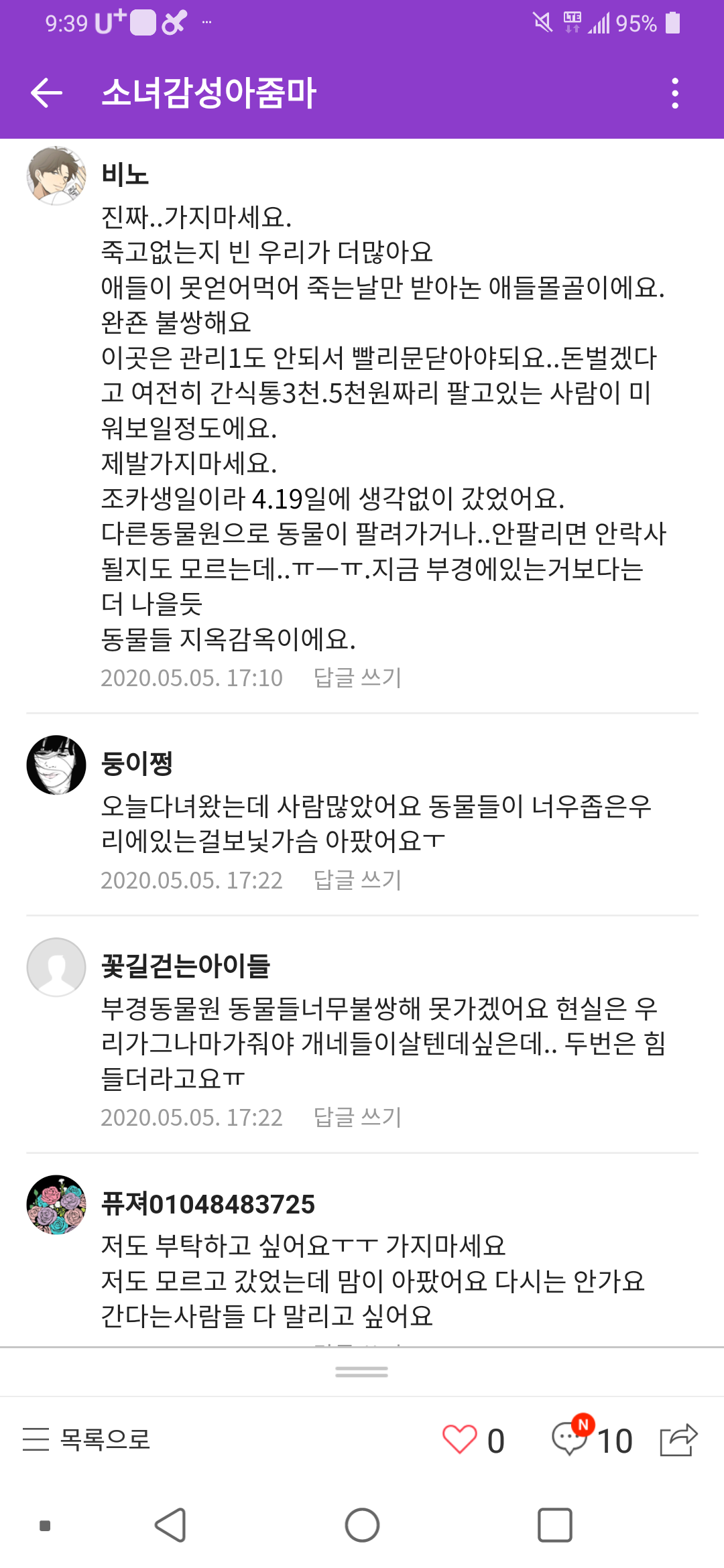
Task: Open the overflow menu
Action: (x=675, y=92)
